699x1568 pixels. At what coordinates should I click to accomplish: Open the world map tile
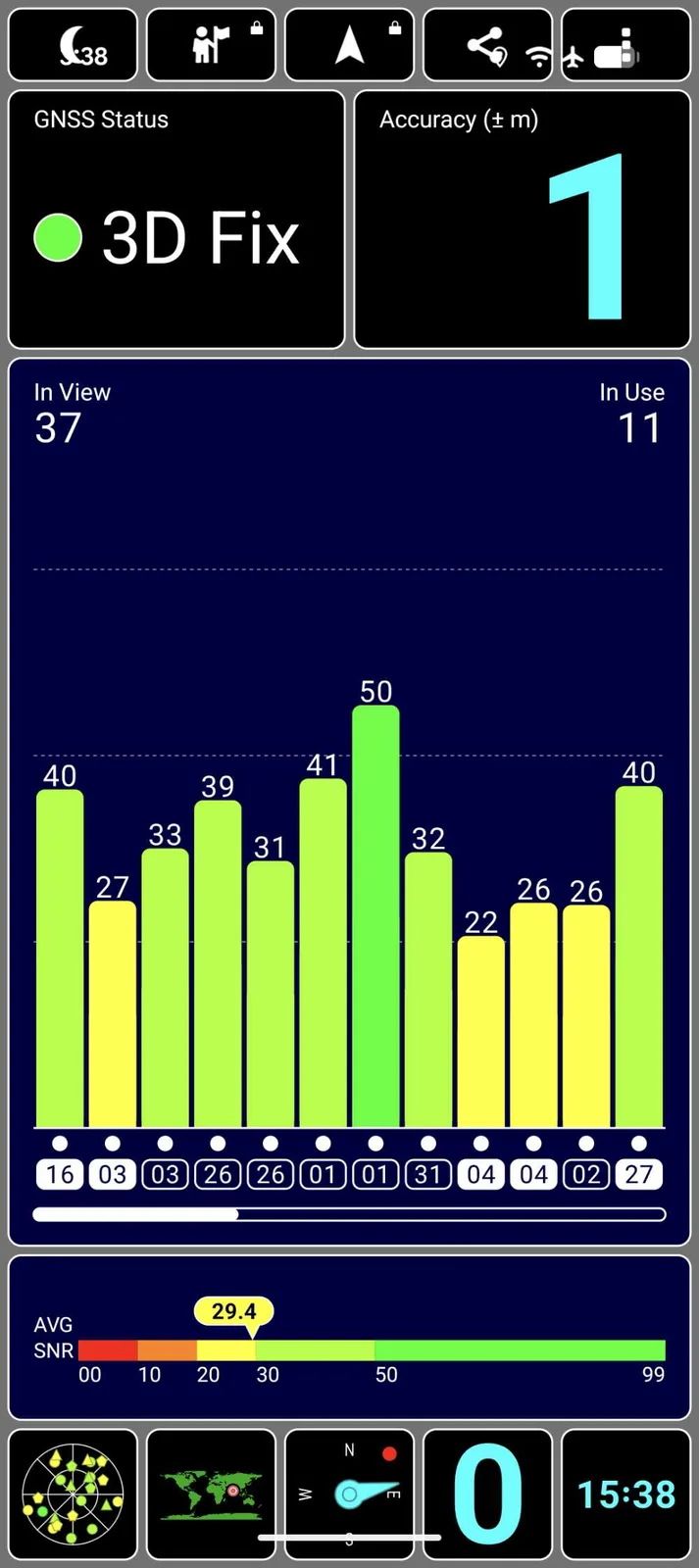point(211,1494)
